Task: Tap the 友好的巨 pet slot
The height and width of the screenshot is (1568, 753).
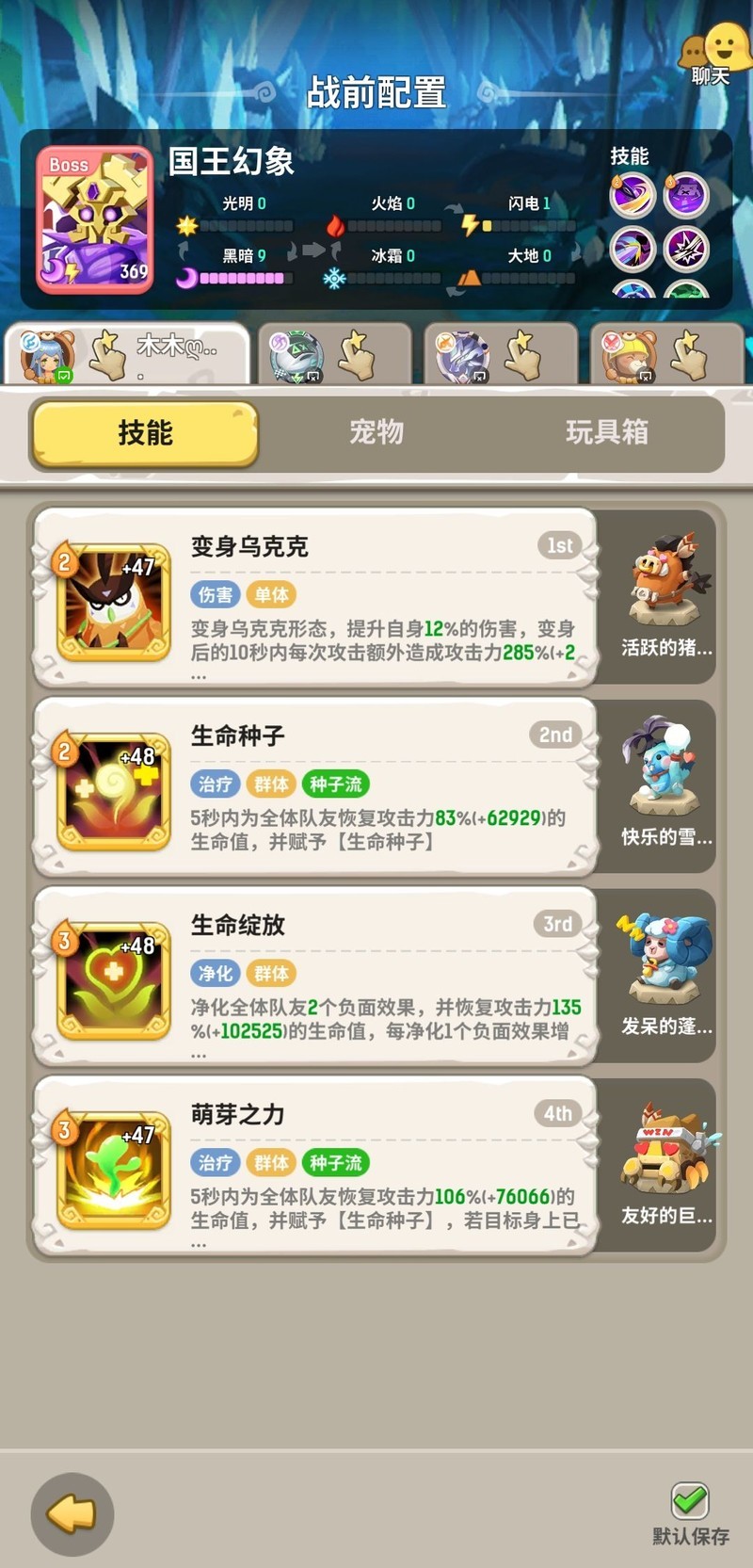Action: 665,1164
